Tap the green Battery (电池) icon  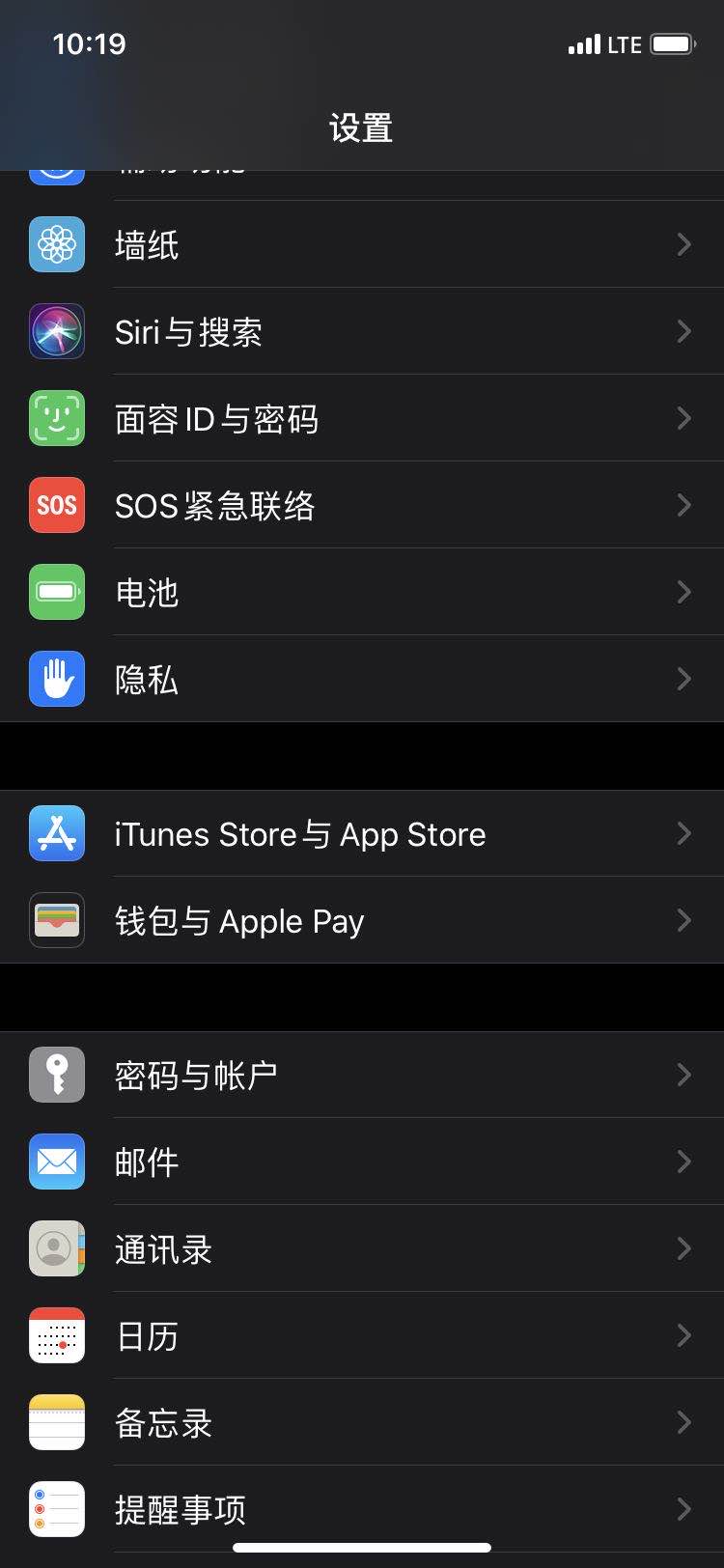click(x=57, y=592)
